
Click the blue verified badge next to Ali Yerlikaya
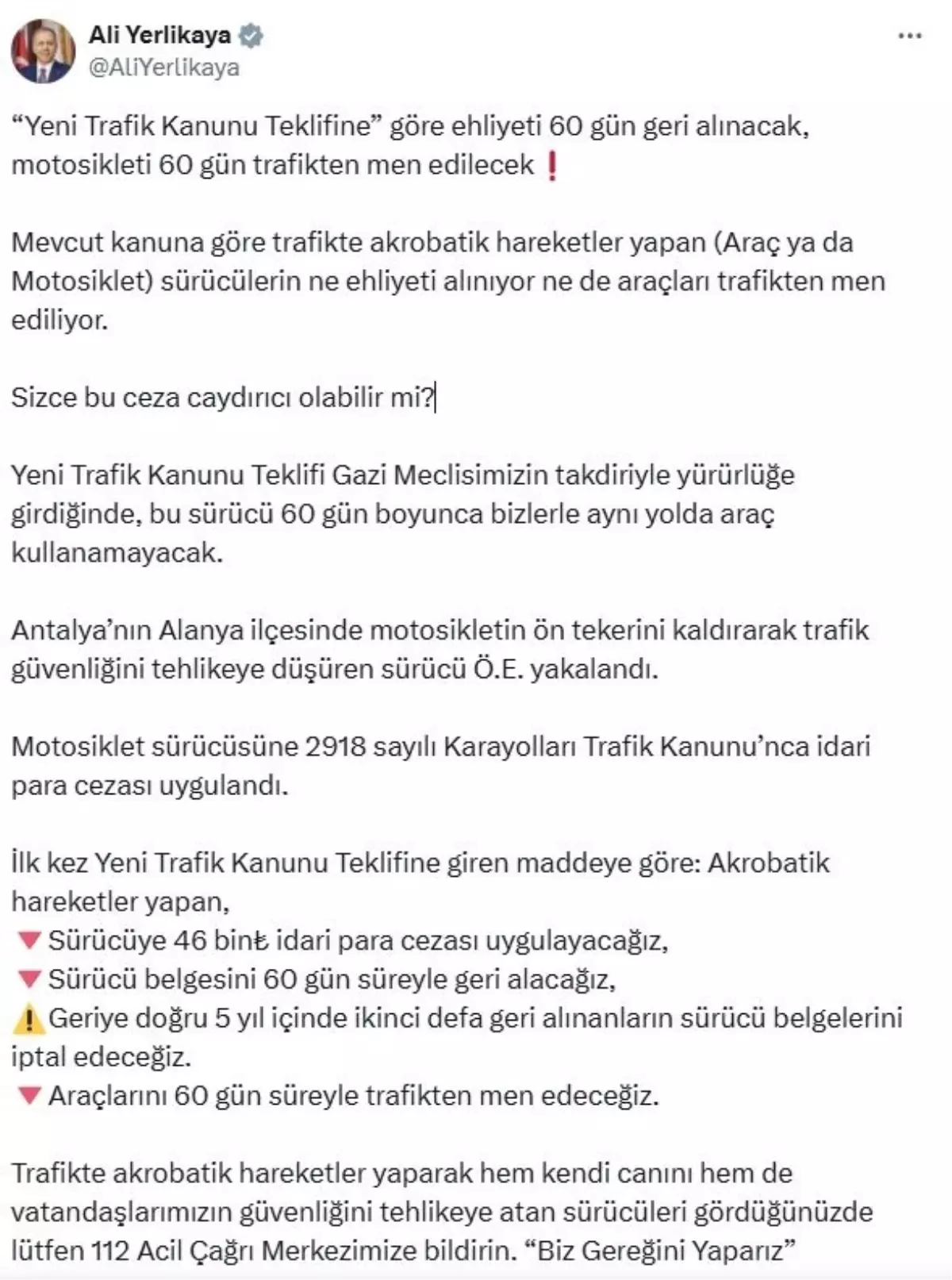[x=251, y=35]
